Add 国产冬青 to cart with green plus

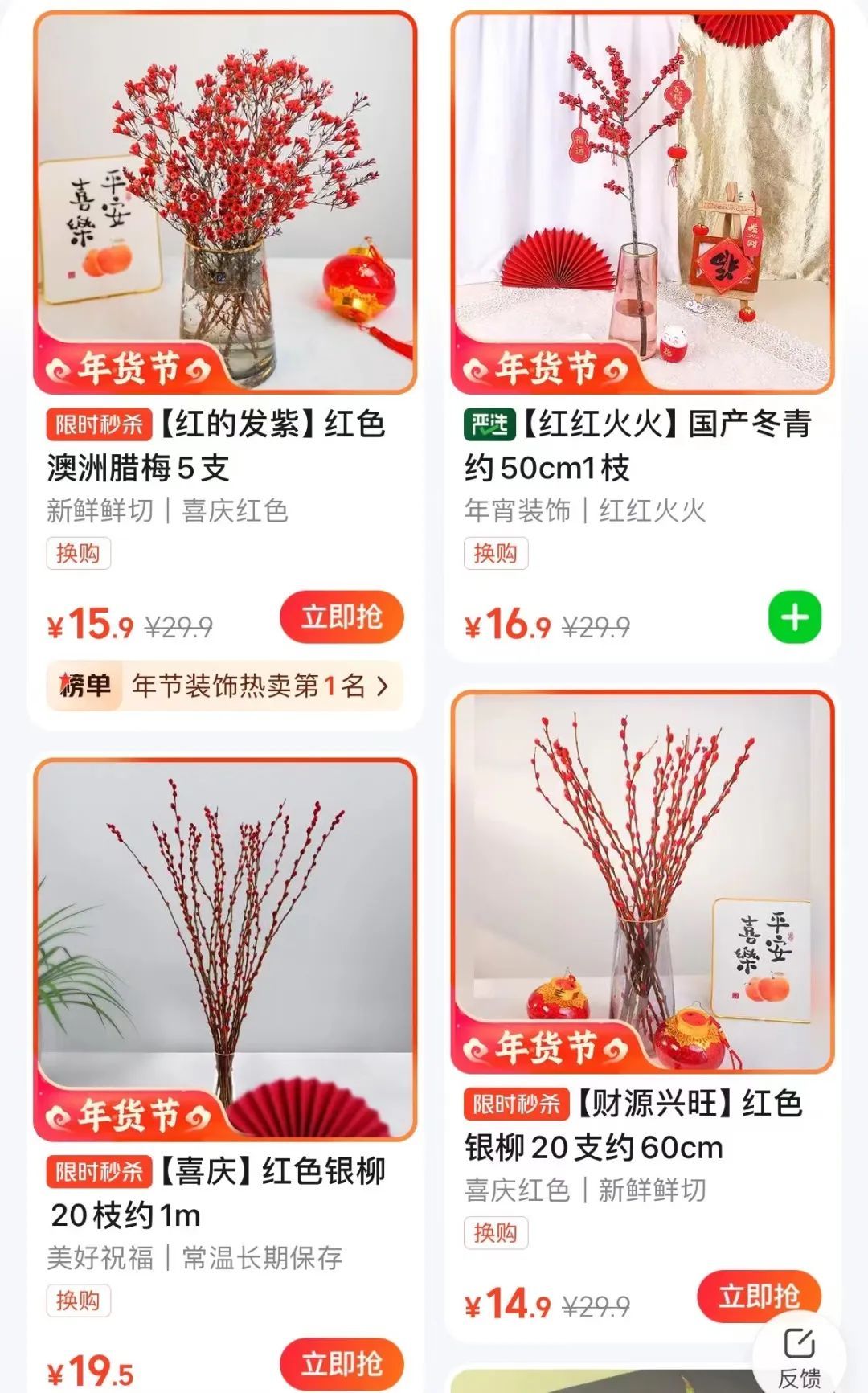coord(795,617)
